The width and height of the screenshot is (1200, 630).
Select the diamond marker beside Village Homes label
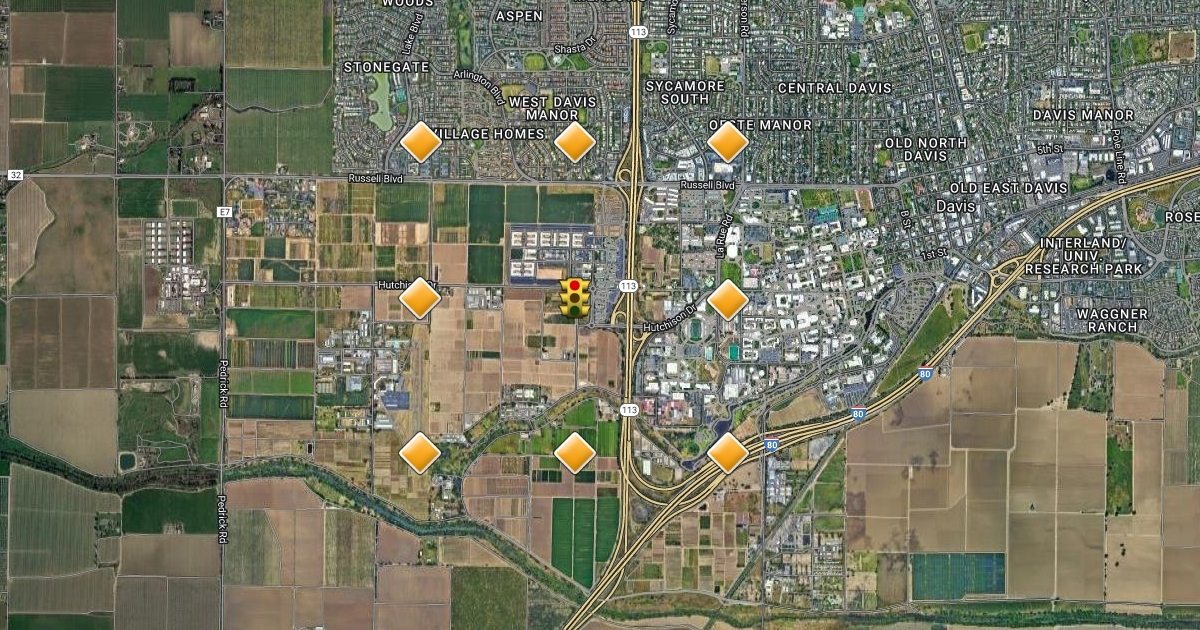click(x=421, y=142)
